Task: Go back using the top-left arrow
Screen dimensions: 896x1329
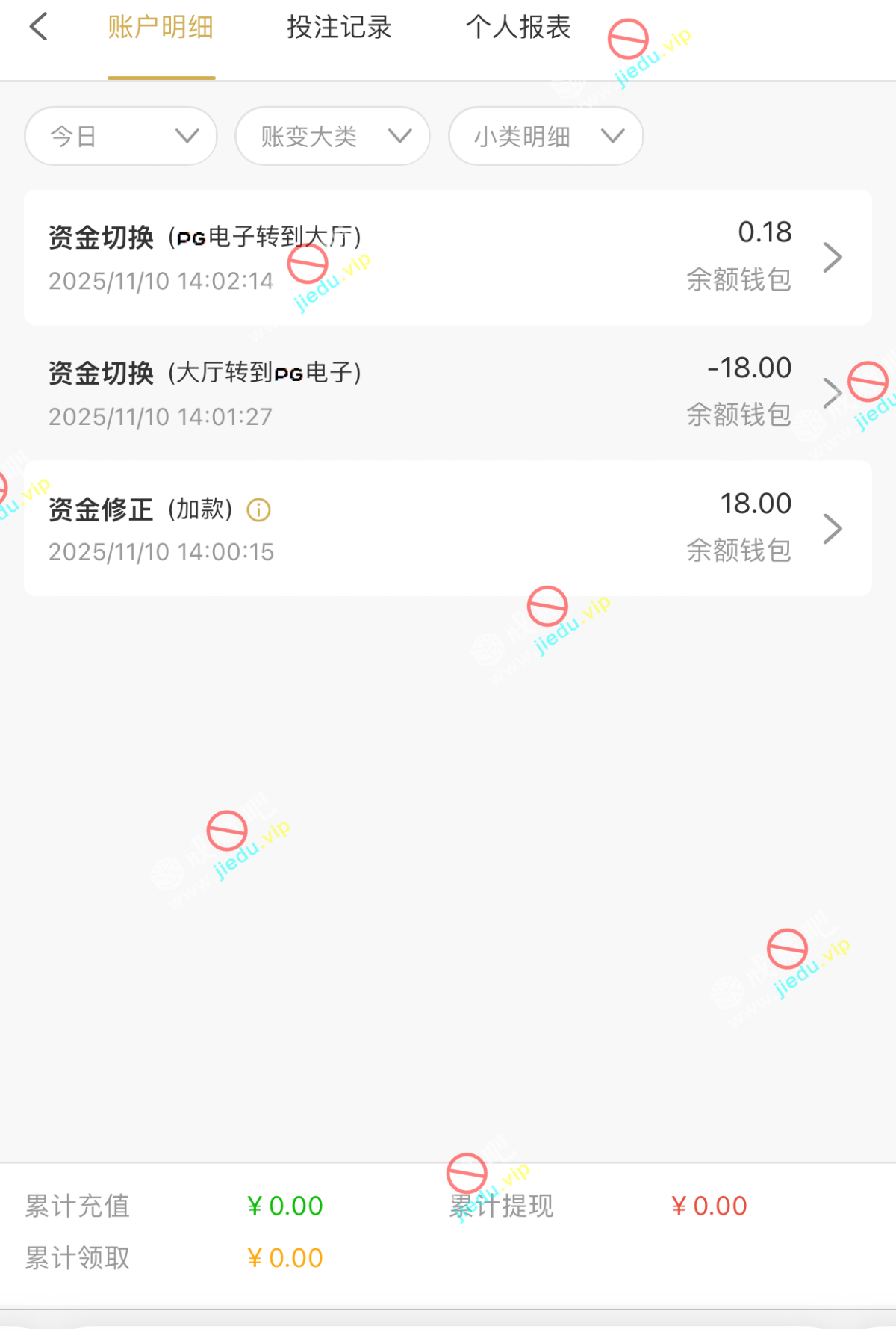Action: click(39, 27)
